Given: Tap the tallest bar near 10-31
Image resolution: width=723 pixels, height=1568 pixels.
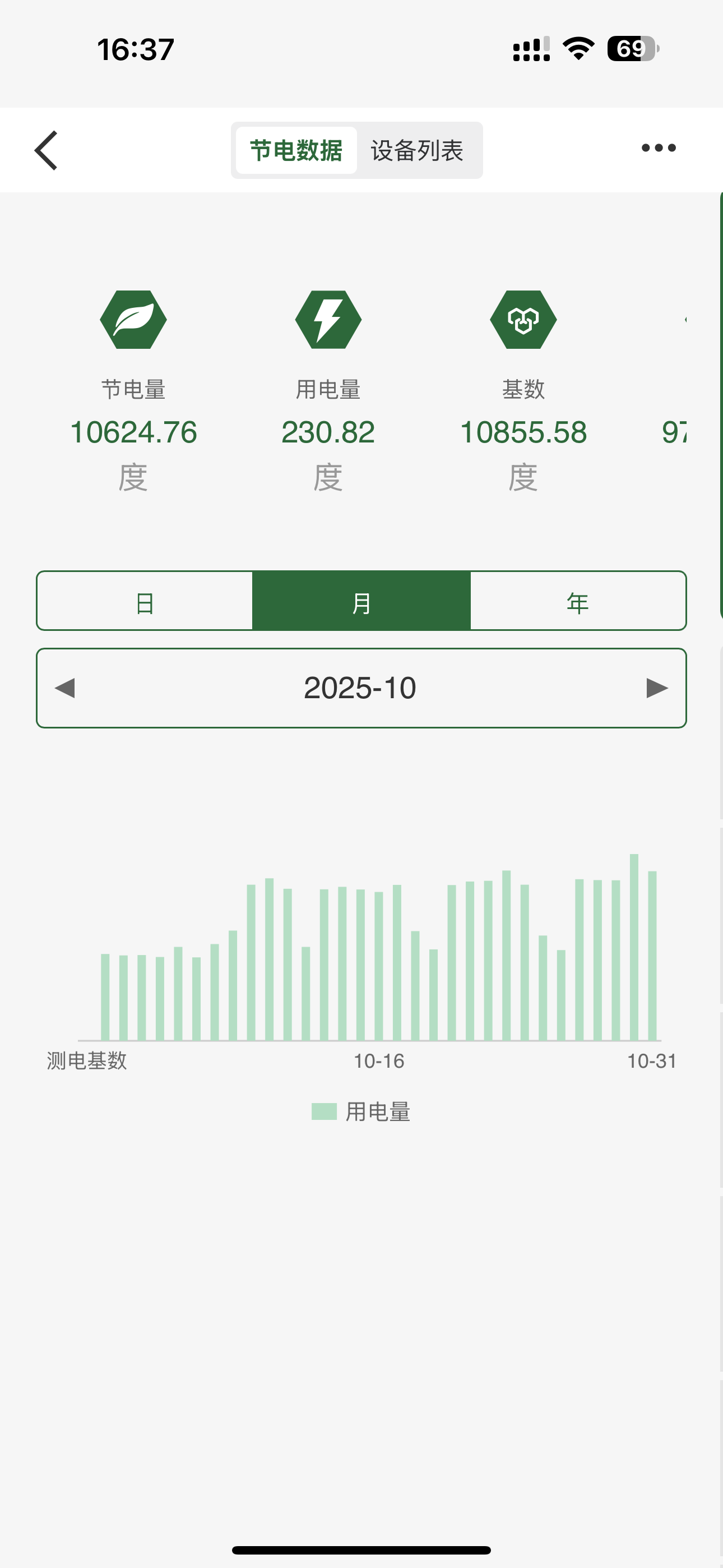Looking at the screenshot, I should [636, 943].
